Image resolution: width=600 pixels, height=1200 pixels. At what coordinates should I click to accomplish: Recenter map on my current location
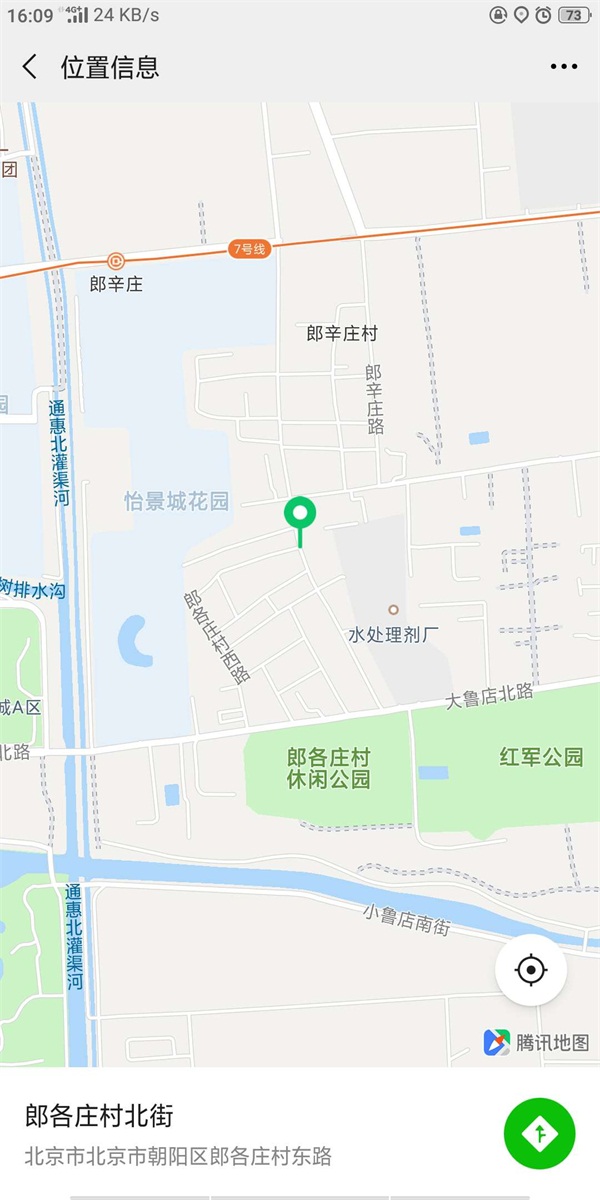coord(531,969)
